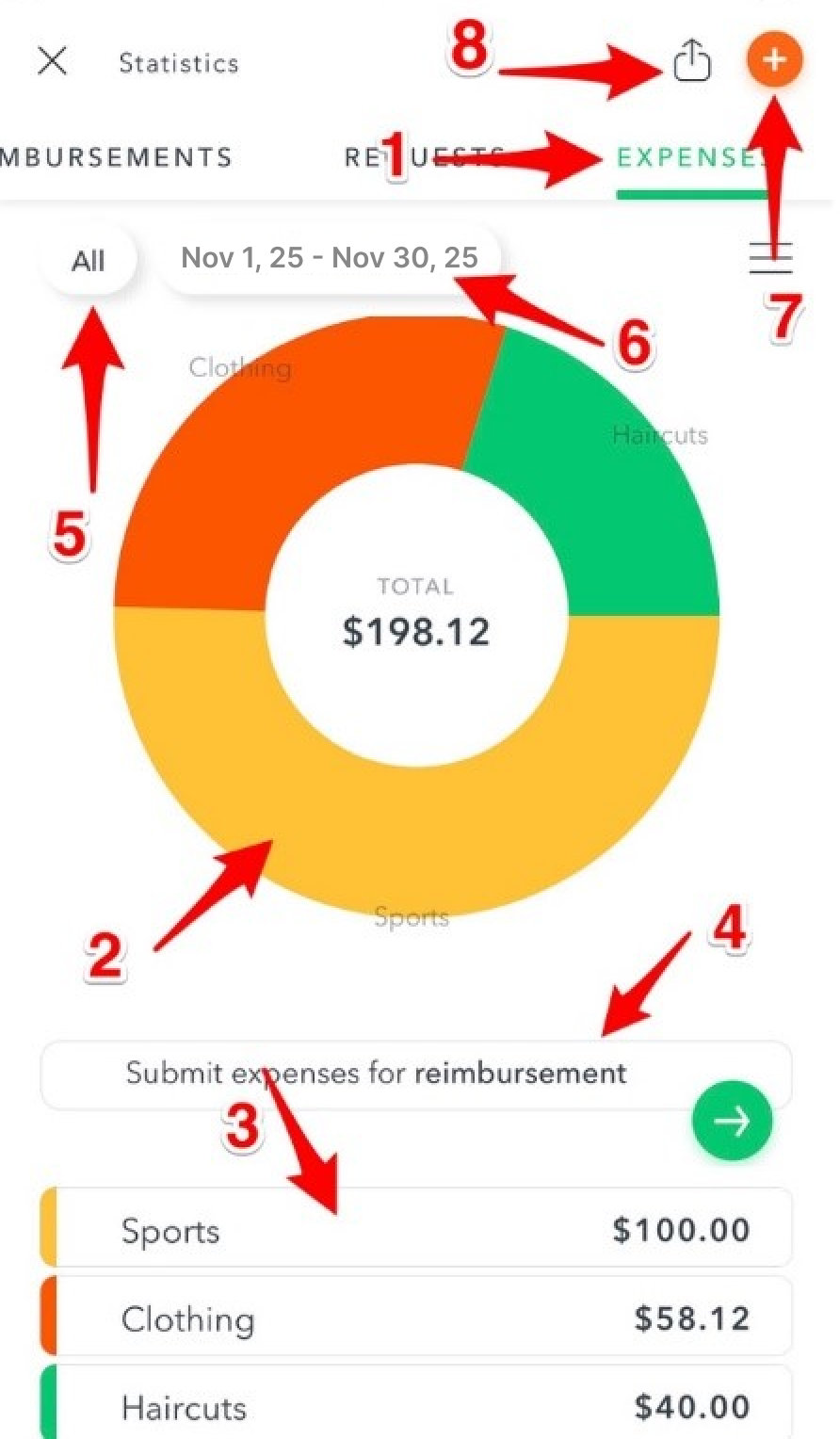The width and height of the screenshot is (840, 1439).
Task: Share the expense statistics
Action: click(x=692, y=62)
